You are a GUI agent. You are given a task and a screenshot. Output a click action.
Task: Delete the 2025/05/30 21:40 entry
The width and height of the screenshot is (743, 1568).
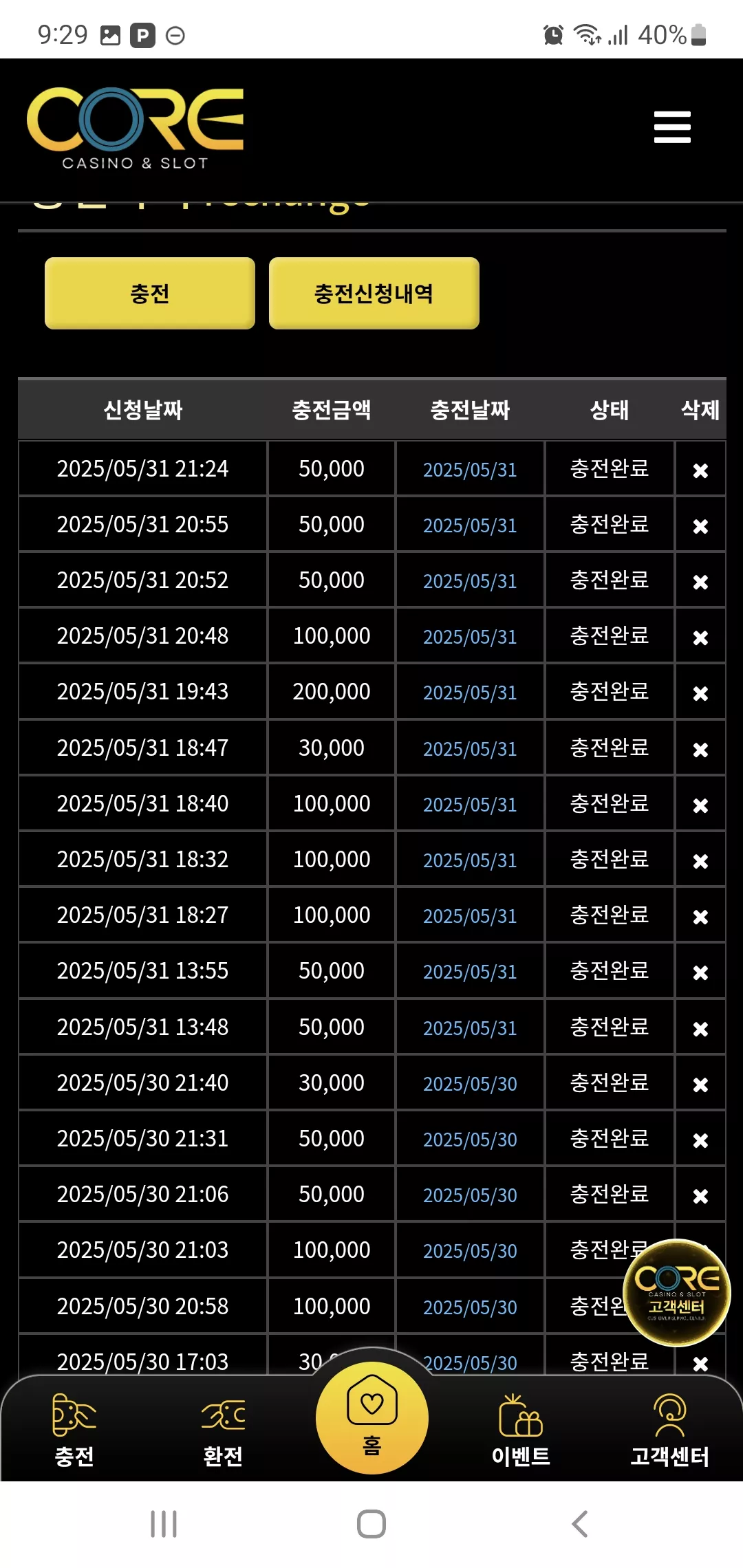tap(700, 1085)
